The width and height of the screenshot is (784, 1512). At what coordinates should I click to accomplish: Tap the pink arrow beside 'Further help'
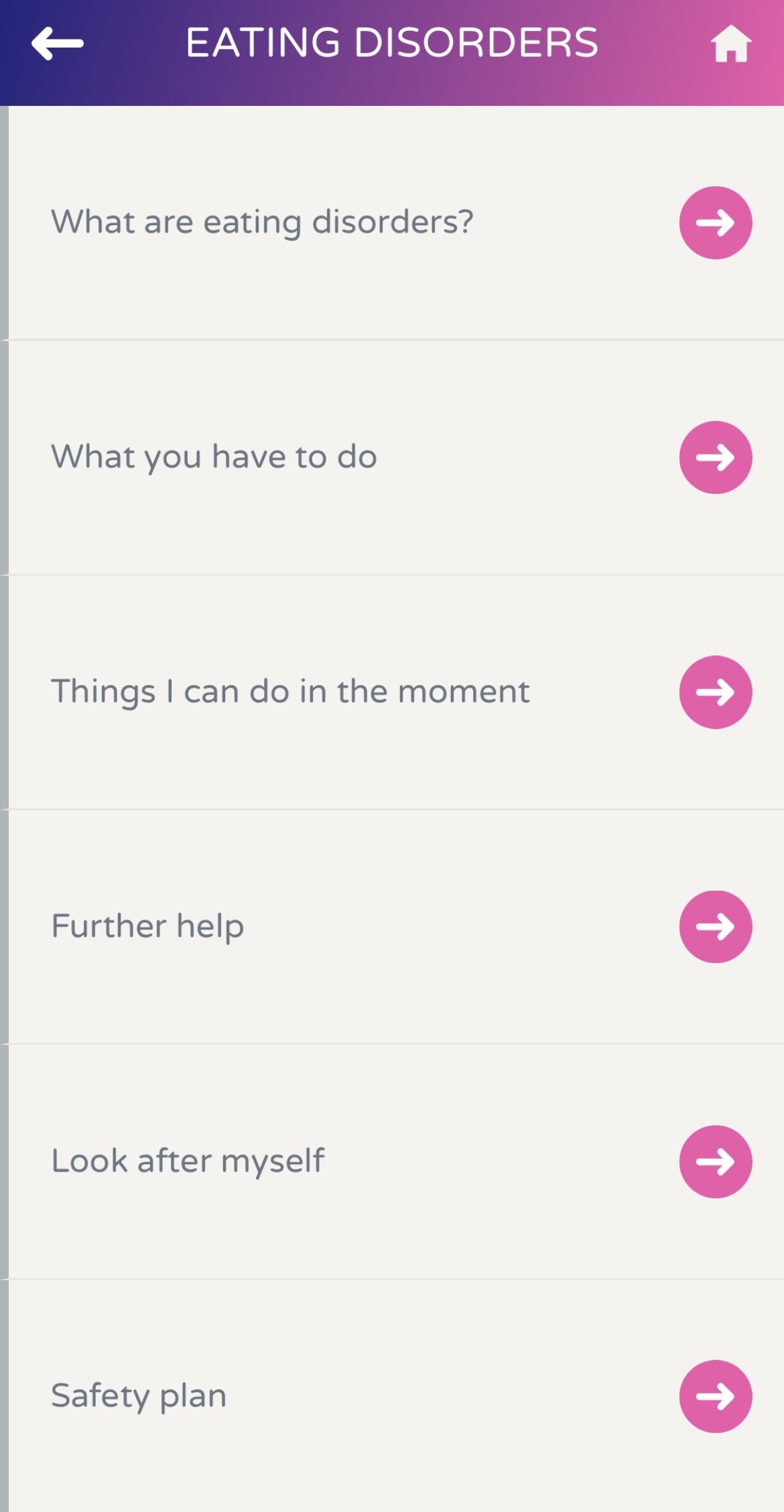(715, 926)
